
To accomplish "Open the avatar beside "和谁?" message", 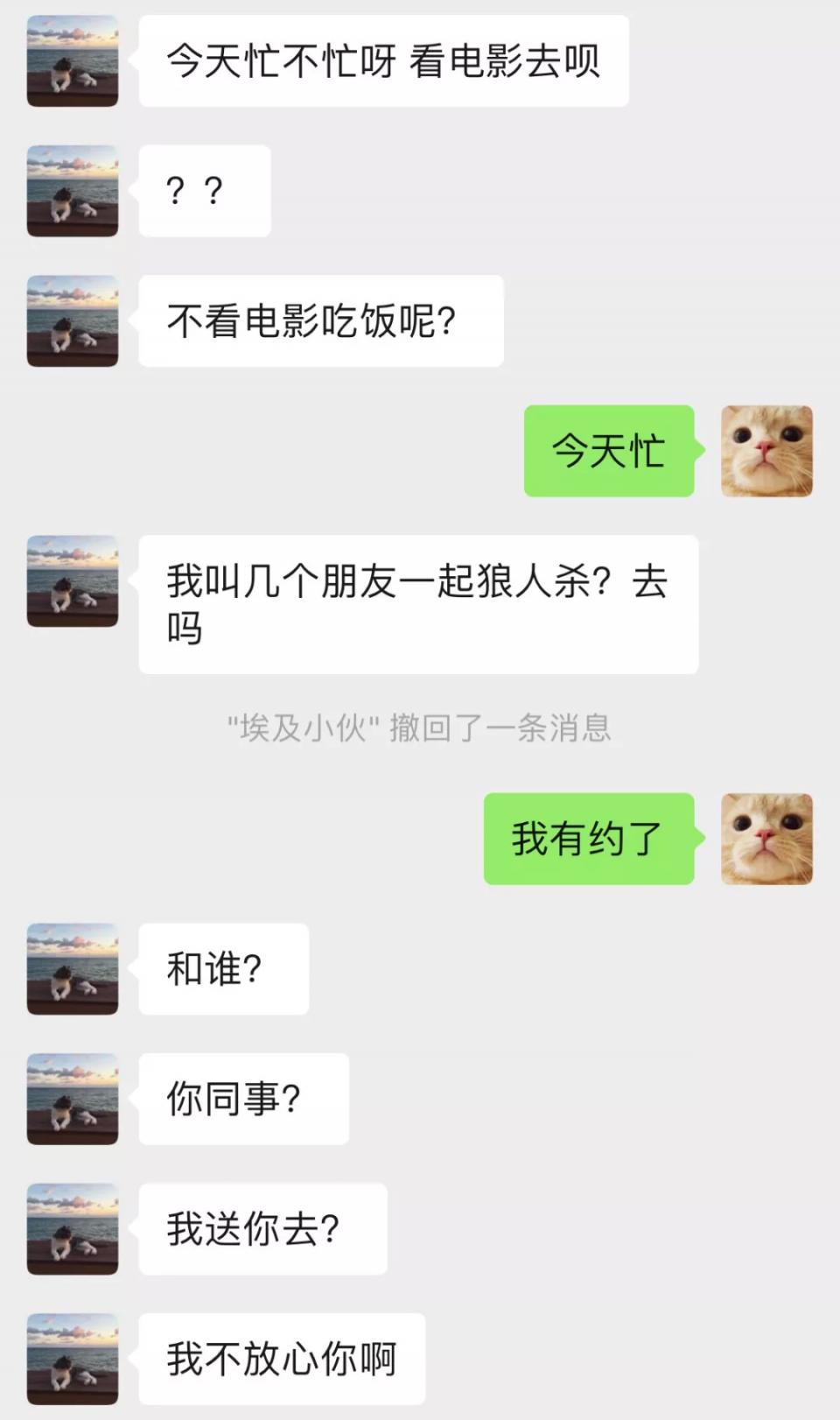I will (x=73, y=969).
